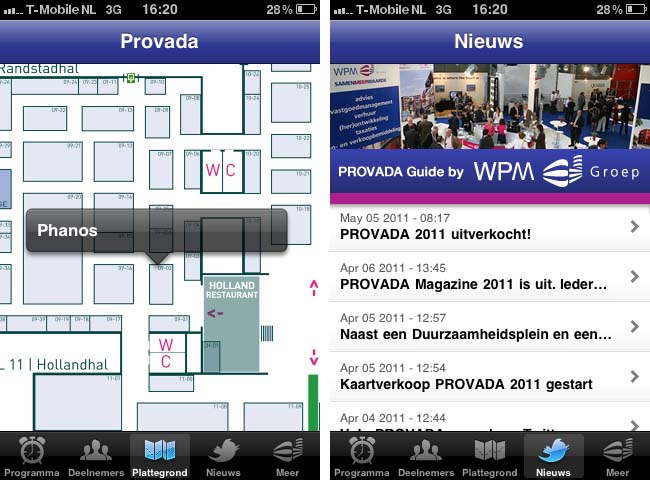Open Deelnemers tab on the Provada map screen
The width and height of the screenshot is (650, 480).
click(x=96, y=456)
